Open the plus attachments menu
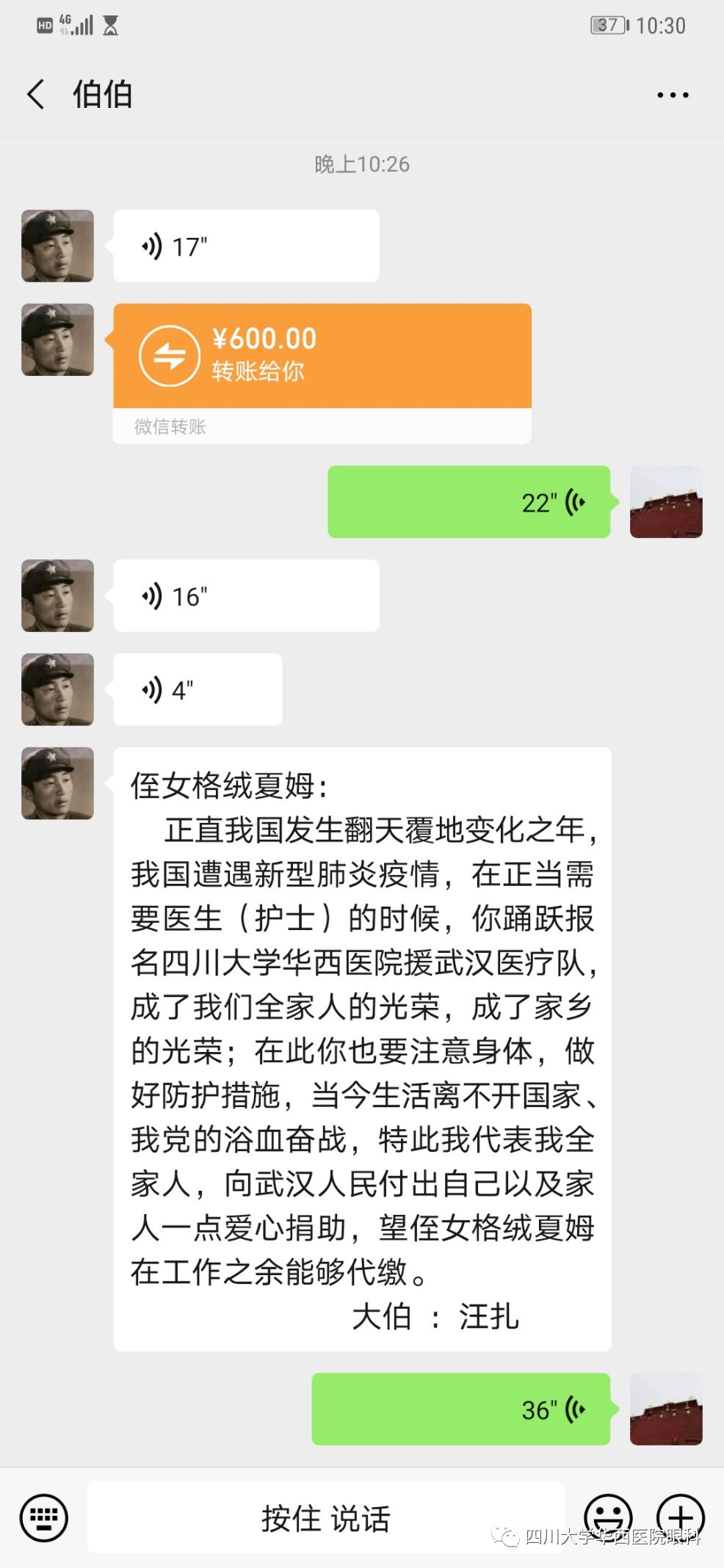 tap(680, 1516)
